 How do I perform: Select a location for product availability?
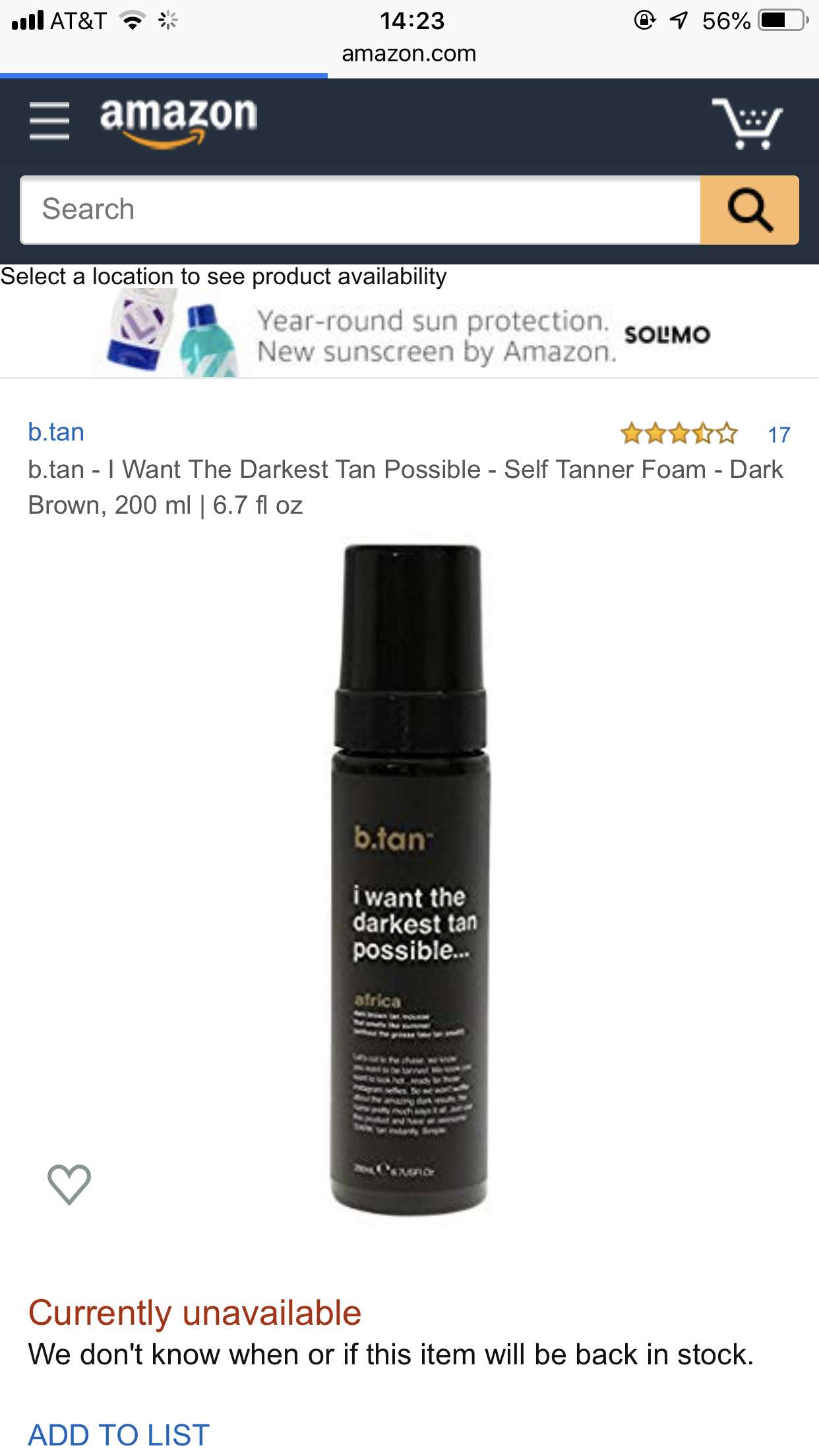point(224,276)
